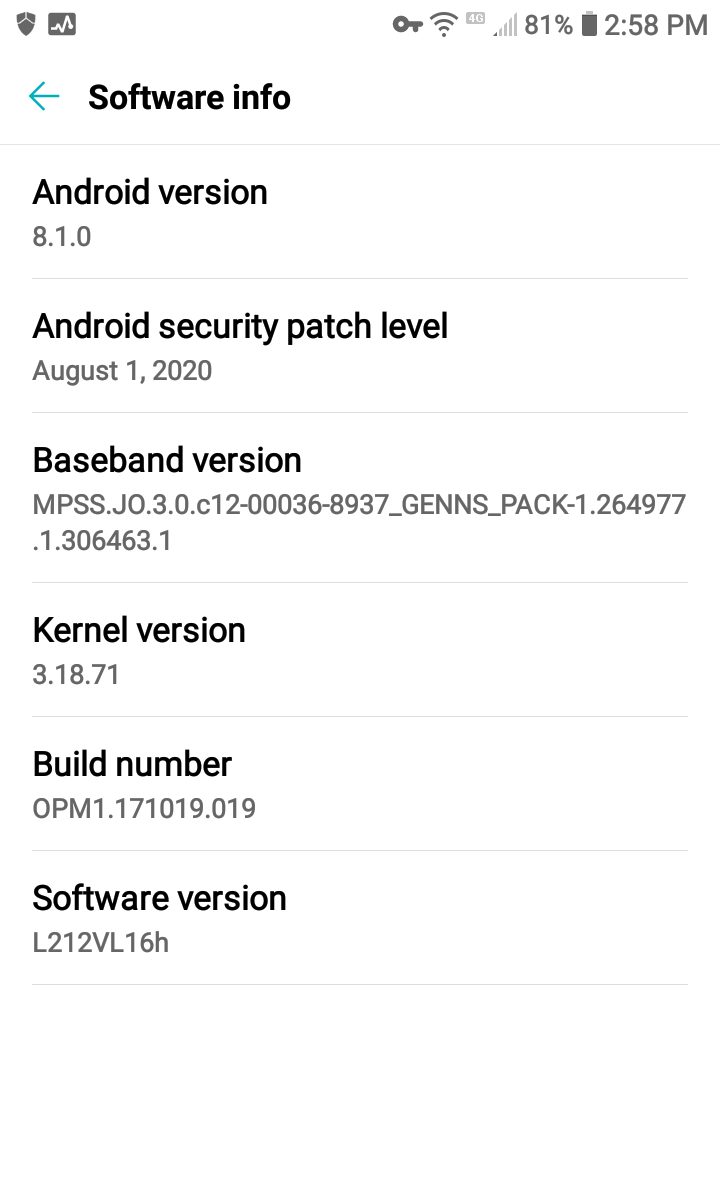The height and width of the screenshot is (1196, 720).
Task: Tap the Software version row
Action: point(360,918)
